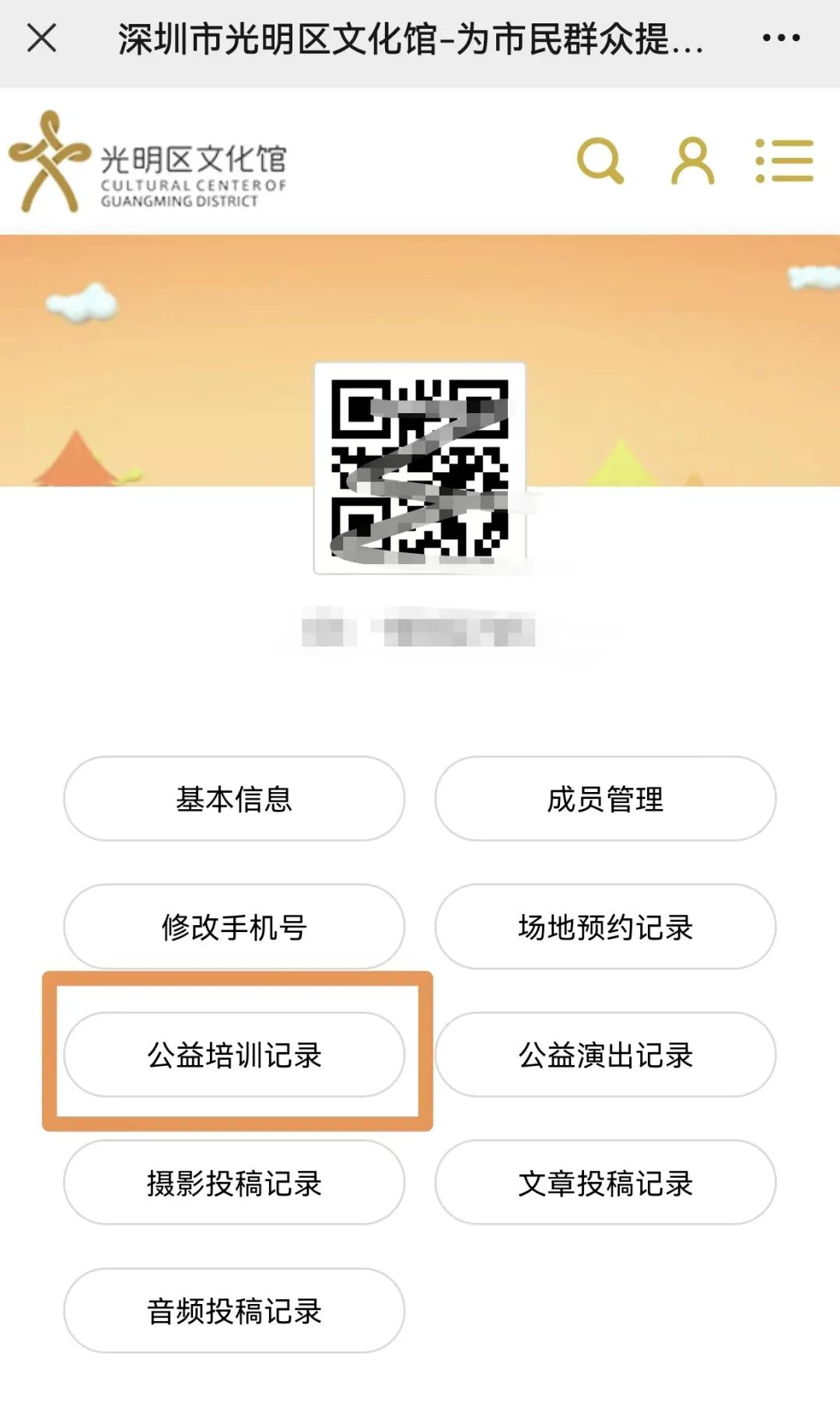Viewport: 840px width, 1409px height.
Task: Select 修改手机号
Action: pyautogui.click(x=234, y=927)
